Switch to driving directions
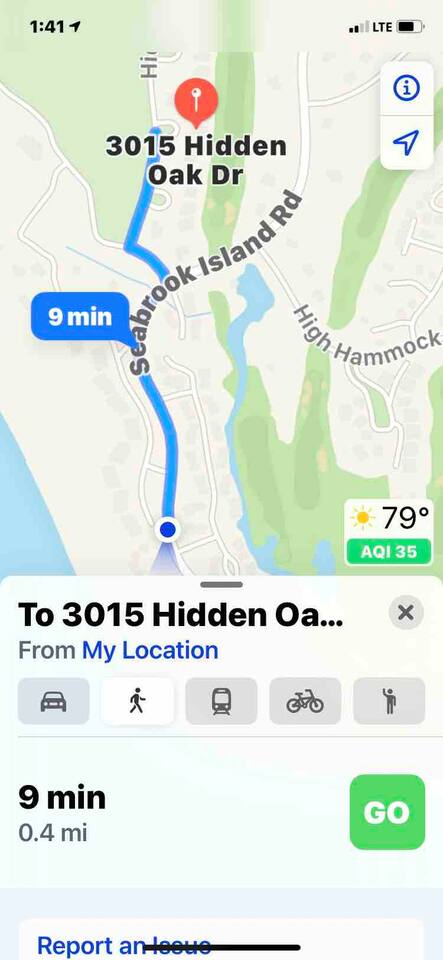The height and width of the screenshot is (960, 443). (54, 701)
